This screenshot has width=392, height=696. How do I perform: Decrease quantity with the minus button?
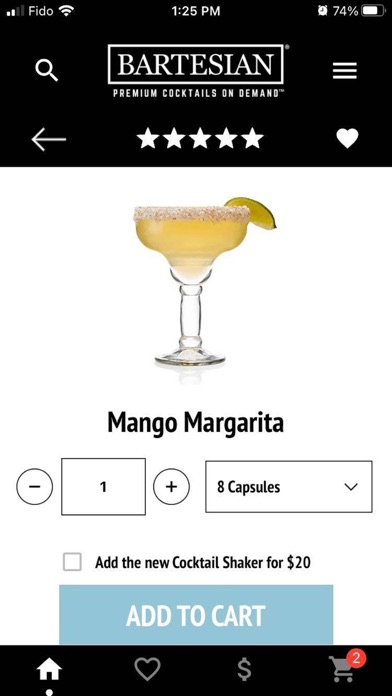point(35,486)
